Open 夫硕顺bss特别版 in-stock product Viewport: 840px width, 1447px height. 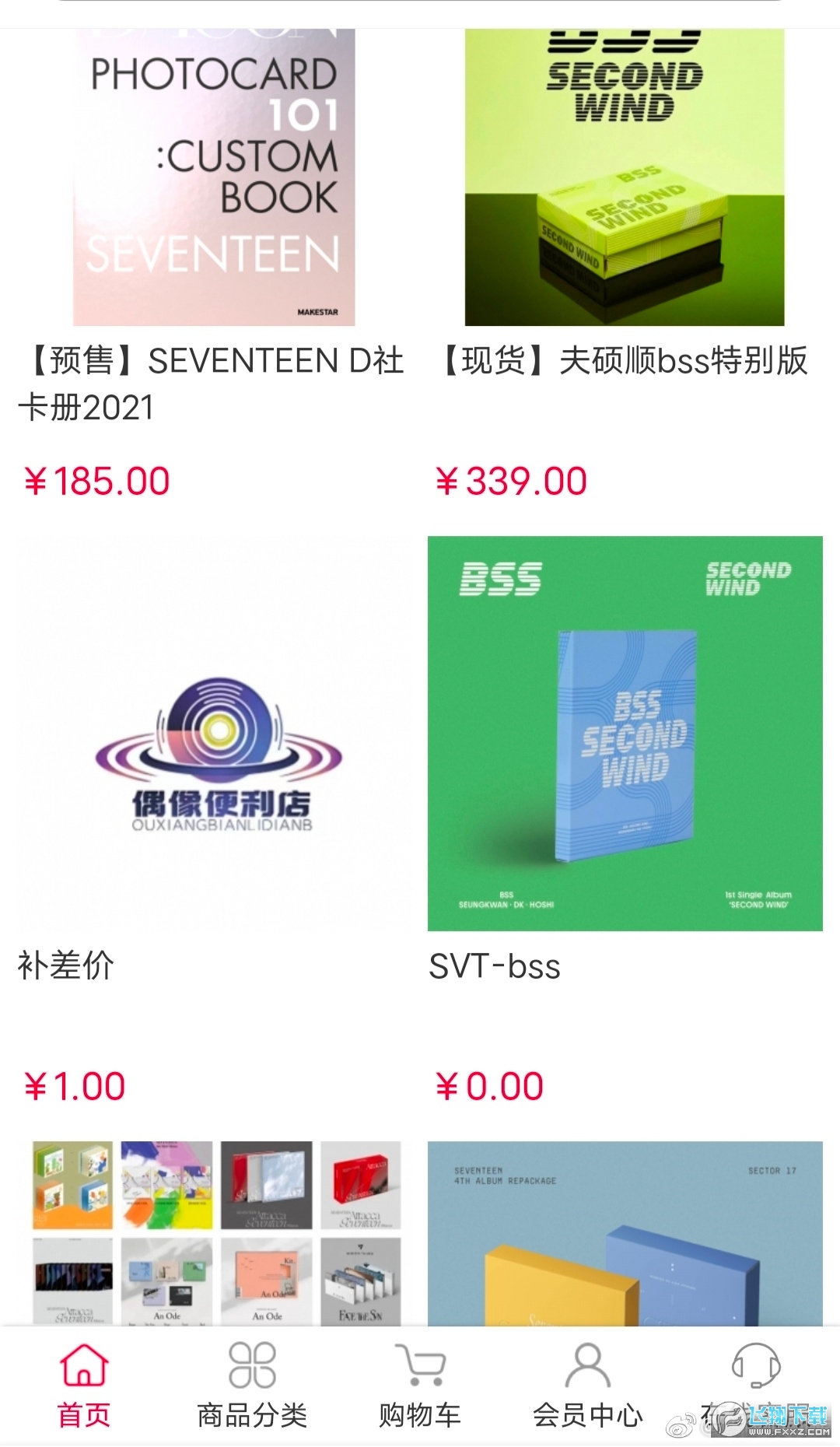pyautogui.click(x=625, y=179)
